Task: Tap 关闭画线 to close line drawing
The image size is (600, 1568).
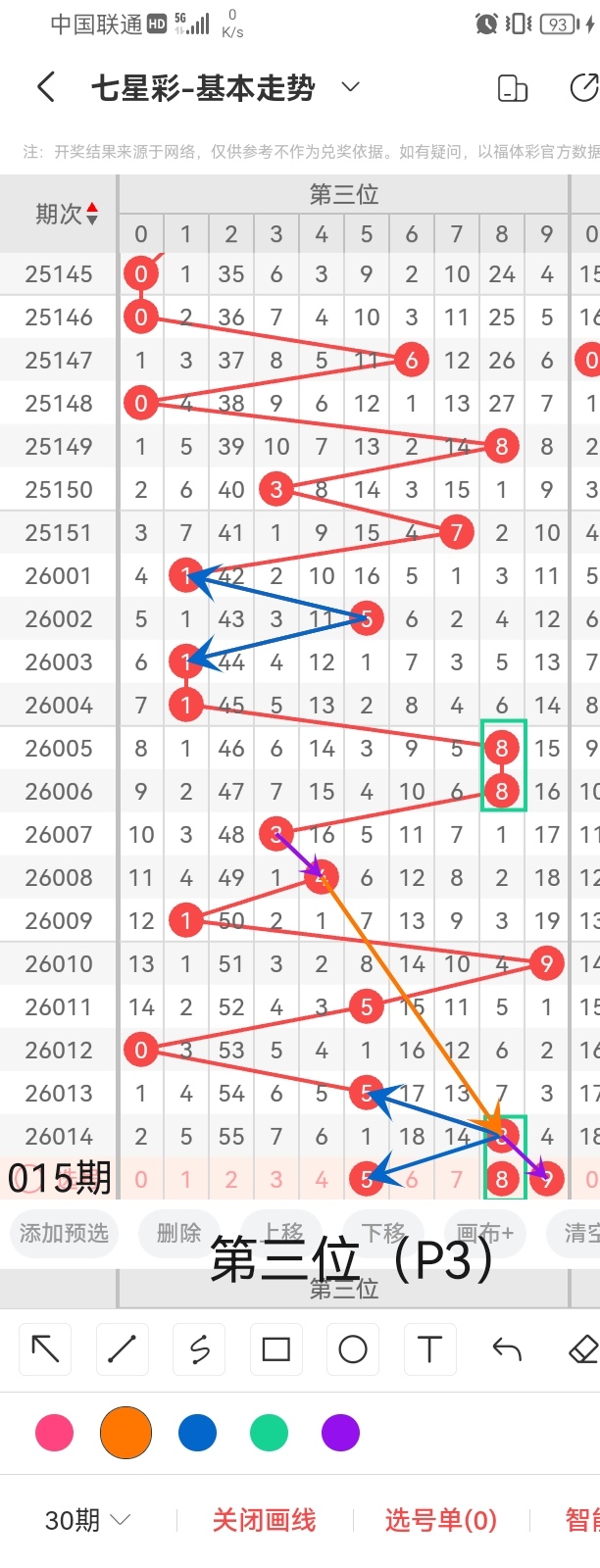Action: click(264, 1520)
